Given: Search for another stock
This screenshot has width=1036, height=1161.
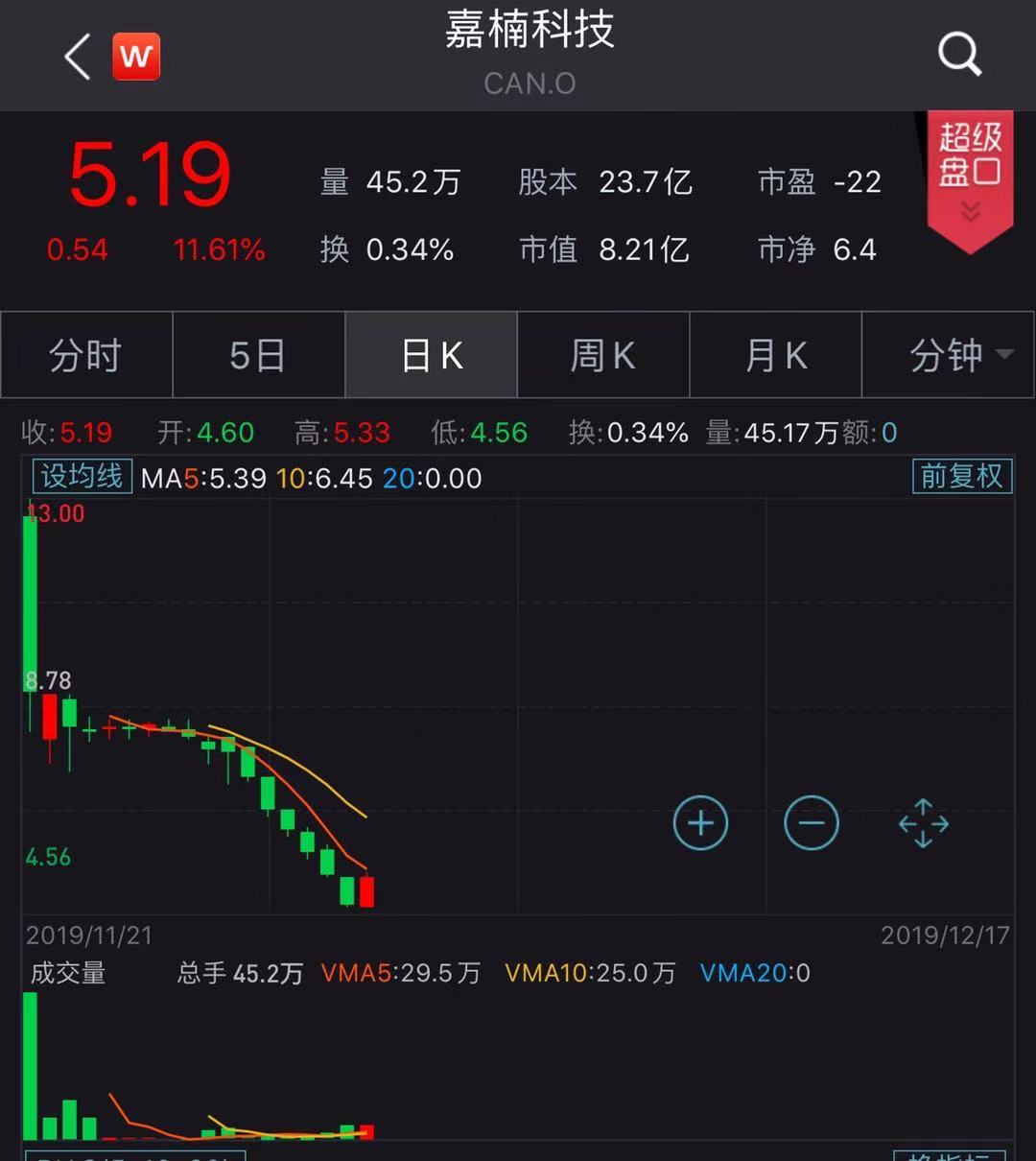Looking at the screenshot, I should [x=958, y=54].
